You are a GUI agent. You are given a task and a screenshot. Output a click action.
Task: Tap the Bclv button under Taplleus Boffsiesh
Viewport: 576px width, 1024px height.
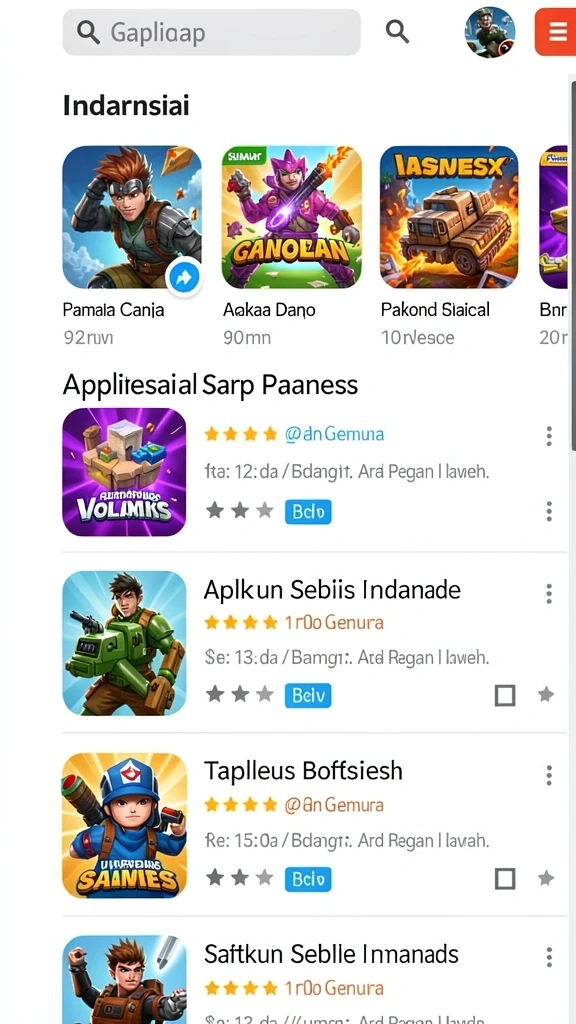(x=308, y=880)
